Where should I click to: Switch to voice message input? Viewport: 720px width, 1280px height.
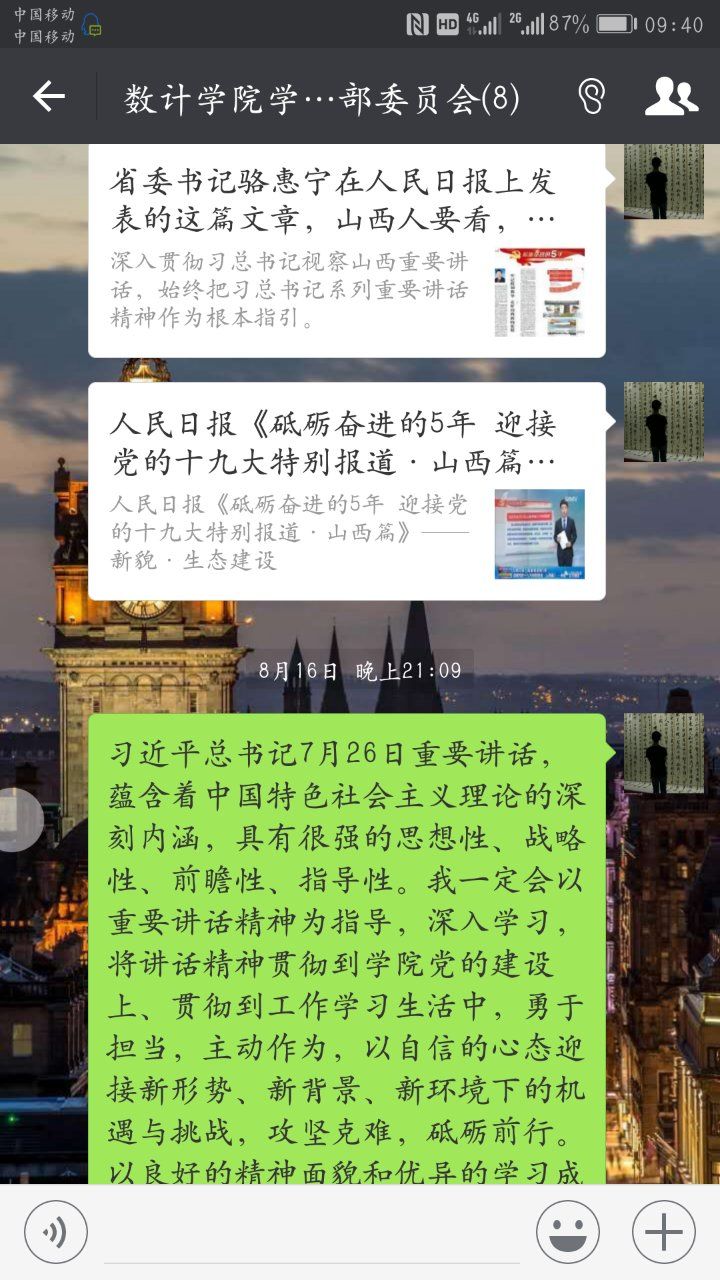pyautogui.click(x=56, y=1232)
